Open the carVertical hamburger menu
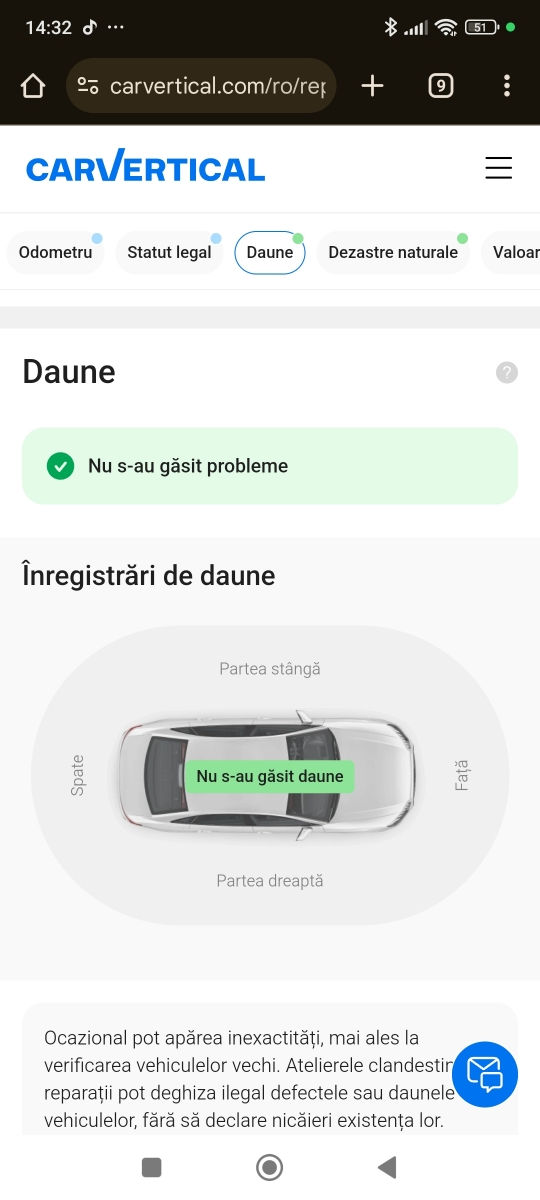540x1200 pixels. [498, 168]
